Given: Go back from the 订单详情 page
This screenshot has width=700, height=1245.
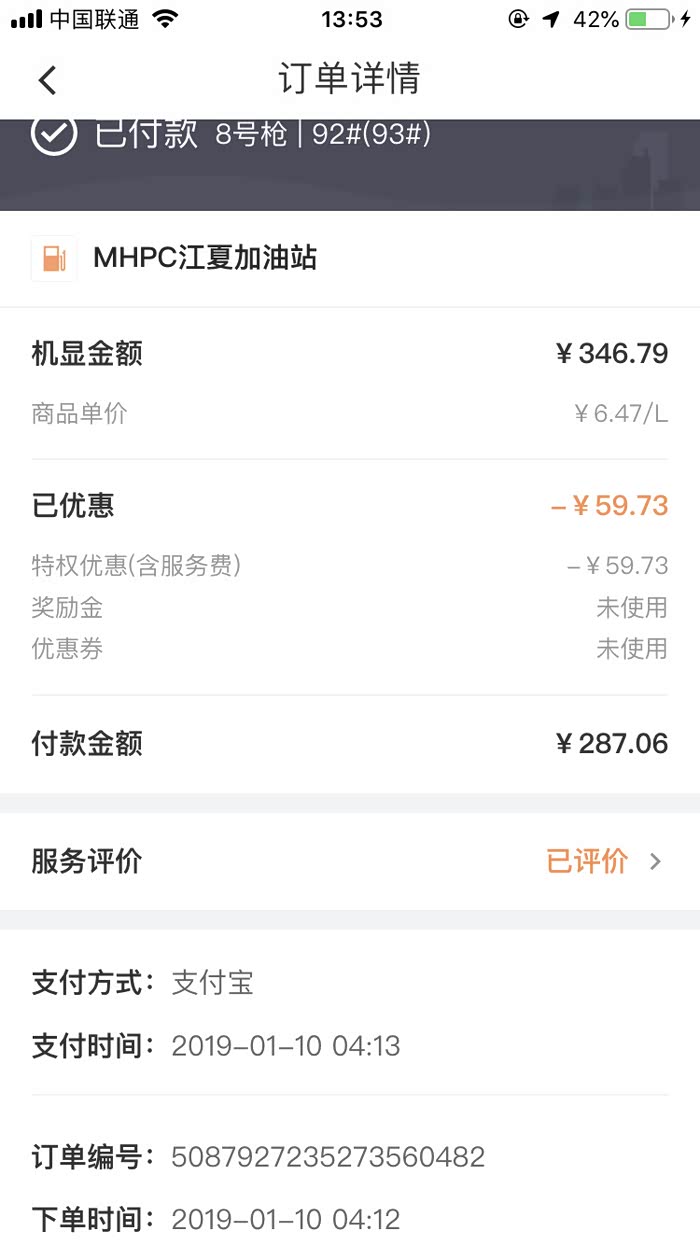Looking at the screenshot, I should coord(48,80).
